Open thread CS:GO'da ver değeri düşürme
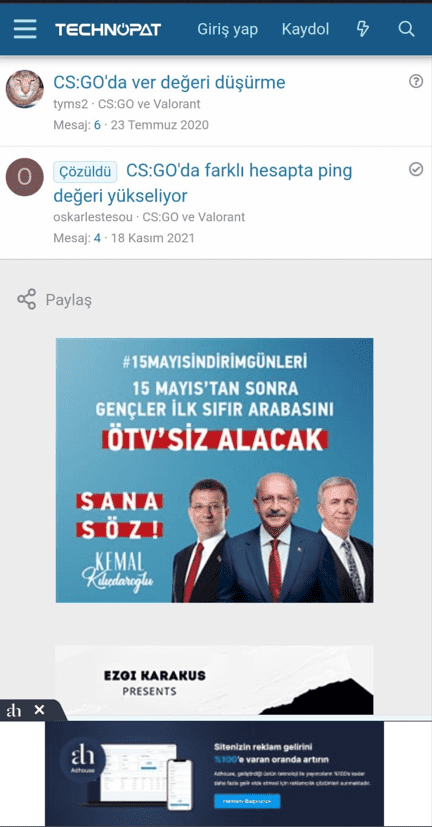 click(x=169, y=82)
